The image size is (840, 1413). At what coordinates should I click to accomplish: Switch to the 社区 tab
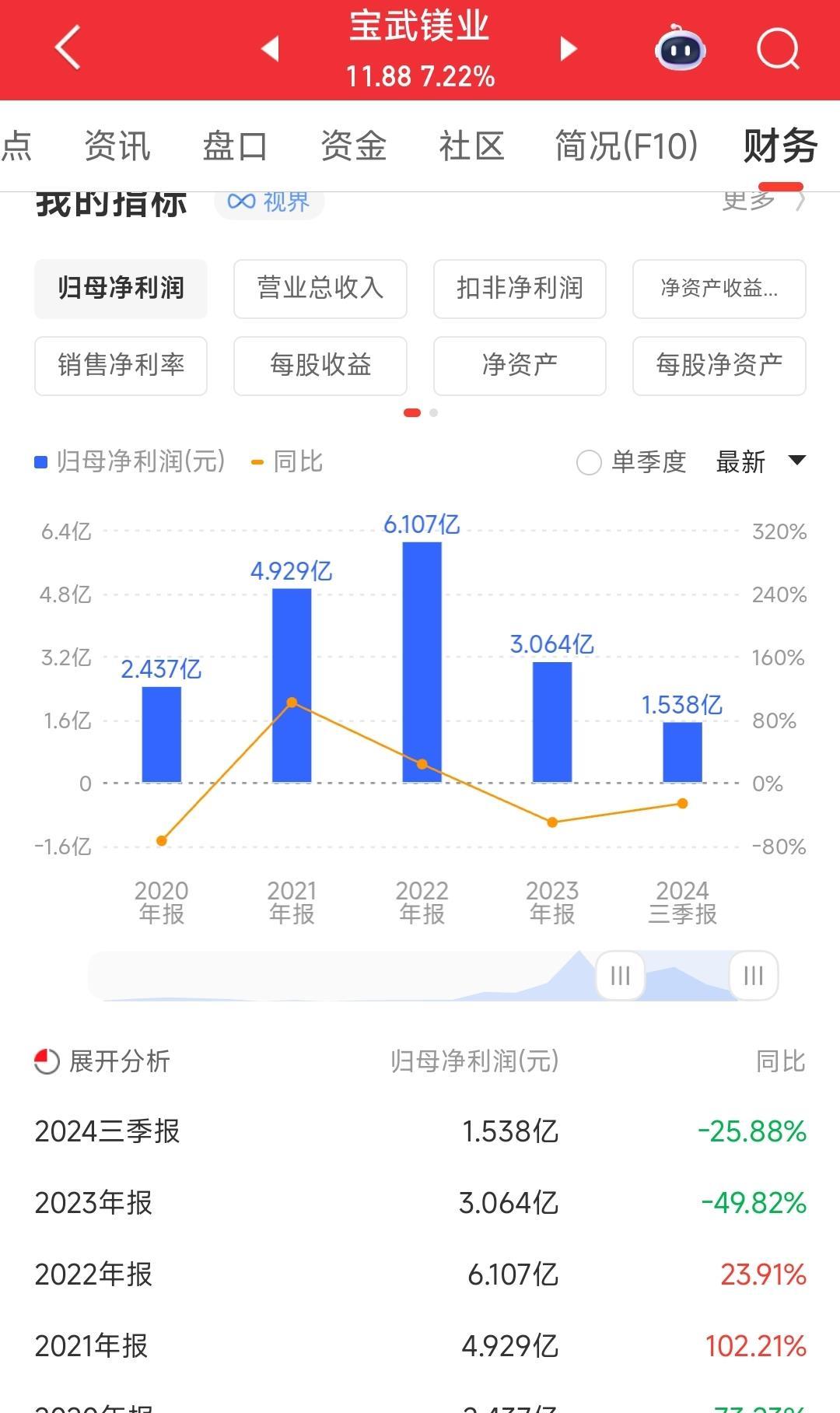471,146
